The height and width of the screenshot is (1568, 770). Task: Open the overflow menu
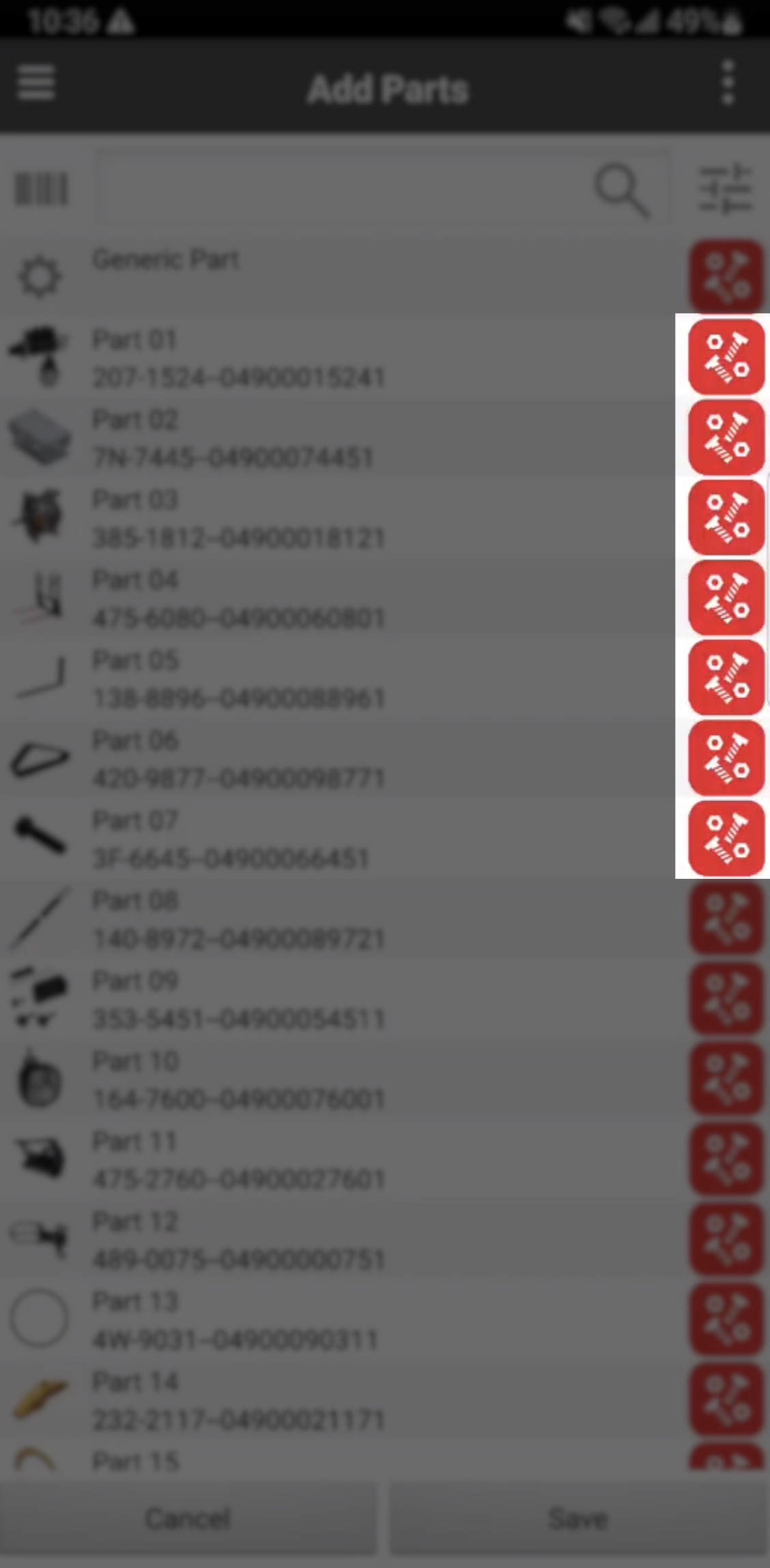tap(728, 83)
